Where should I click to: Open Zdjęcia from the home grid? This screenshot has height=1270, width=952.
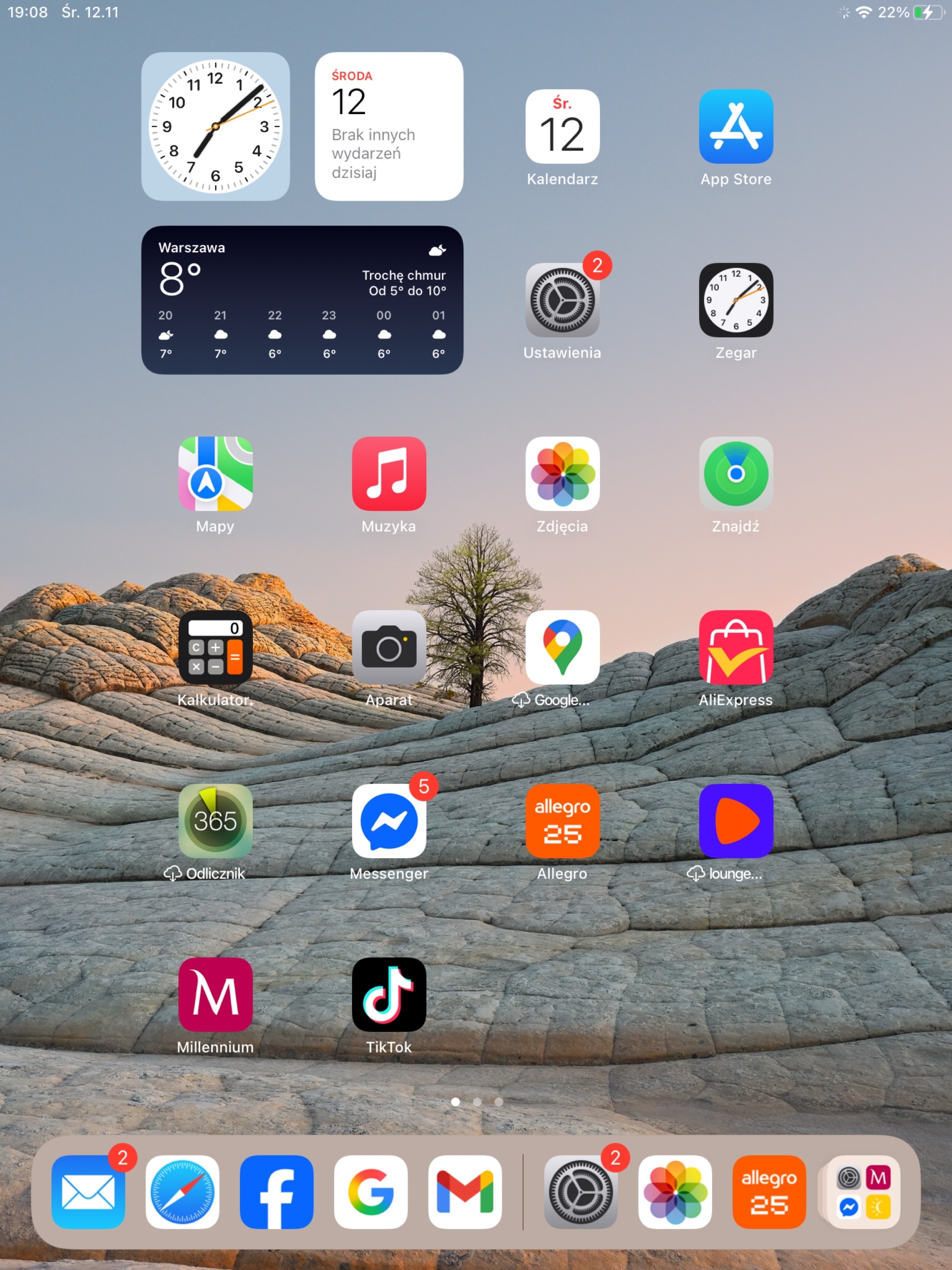click(x=562, y=474)
